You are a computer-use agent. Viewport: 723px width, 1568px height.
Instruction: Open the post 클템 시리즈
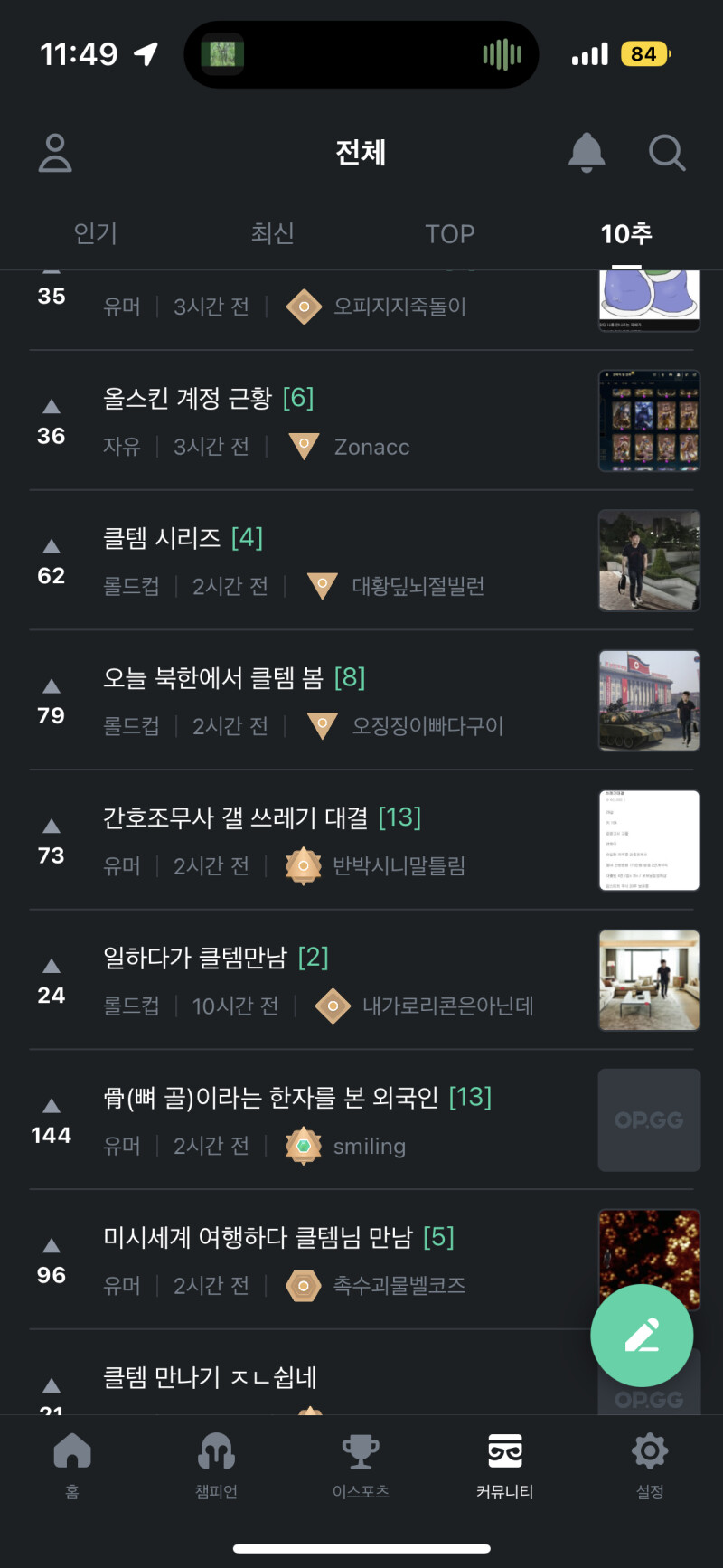pyautogui.click(x=183, y=539)
